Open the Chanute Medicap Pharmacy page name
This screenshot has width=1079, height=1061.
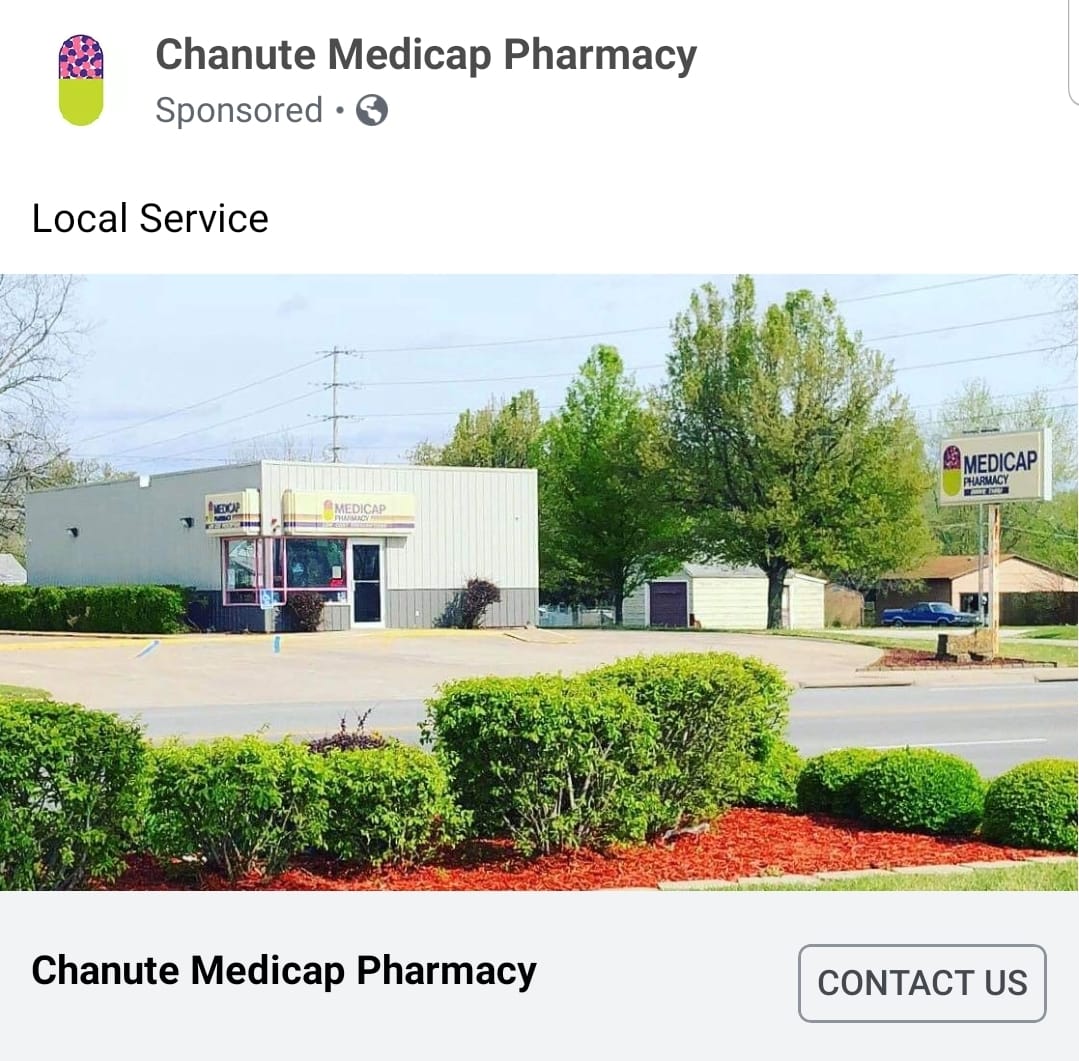tap(426, 55)
